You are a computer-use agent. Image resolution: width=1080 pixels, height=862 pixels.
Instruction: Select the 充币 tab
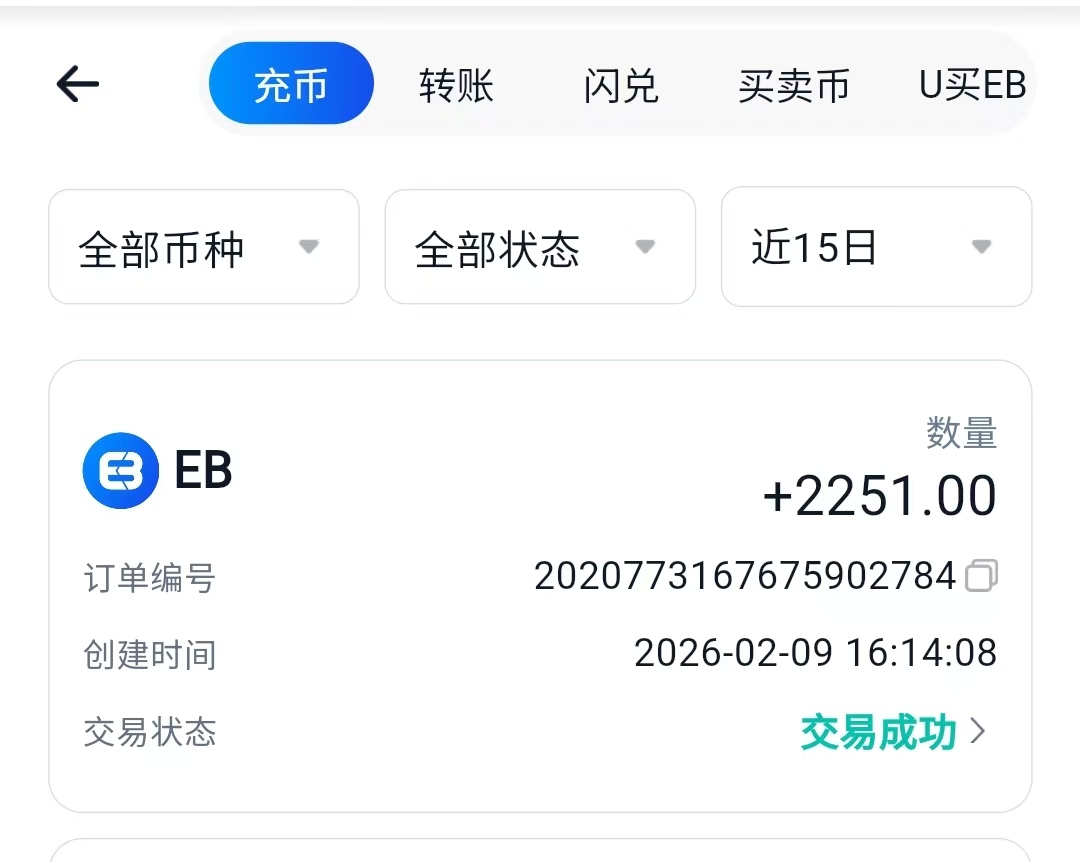[x=291, y=84]
